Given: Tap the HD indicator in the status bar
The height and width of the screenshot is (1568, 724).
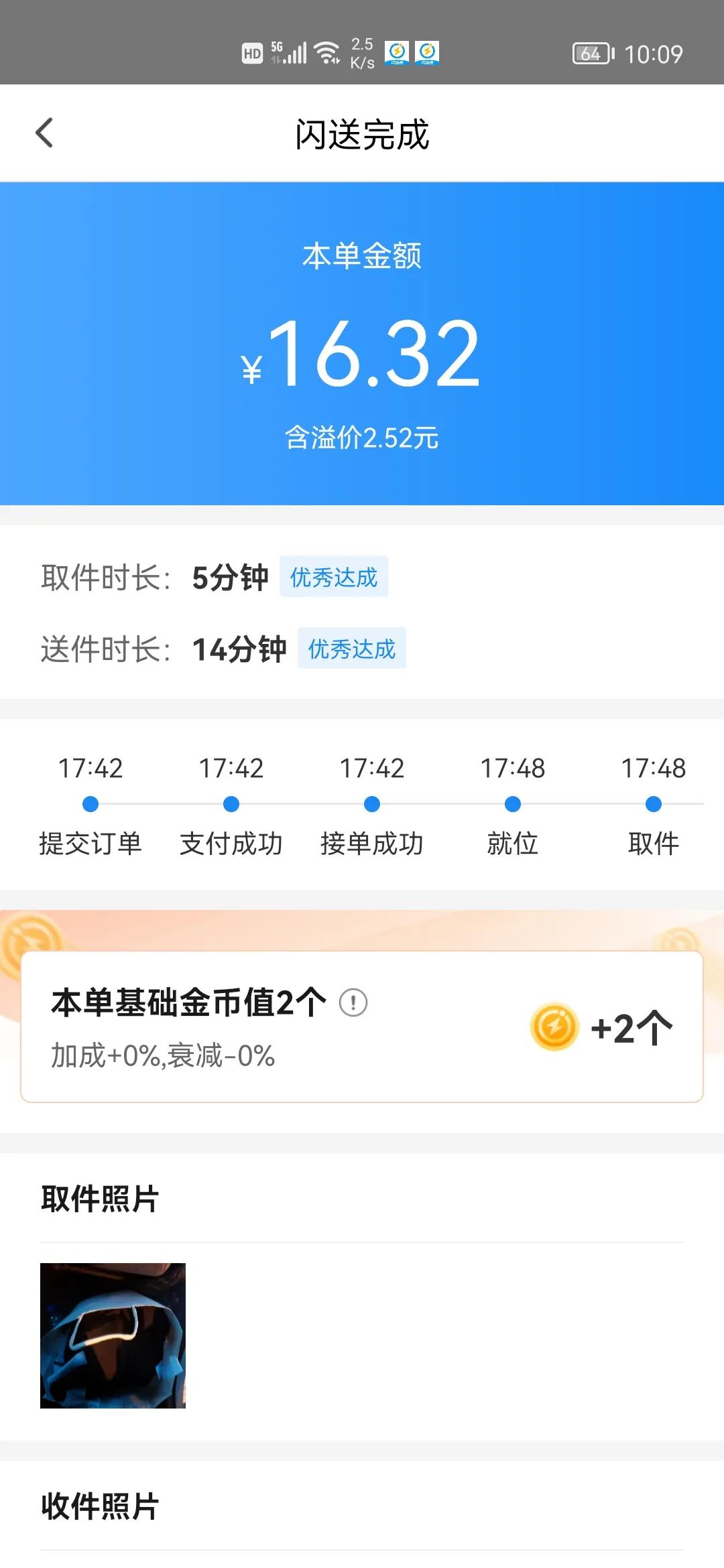Looking at the screenshot, I should tap(251, 52).
